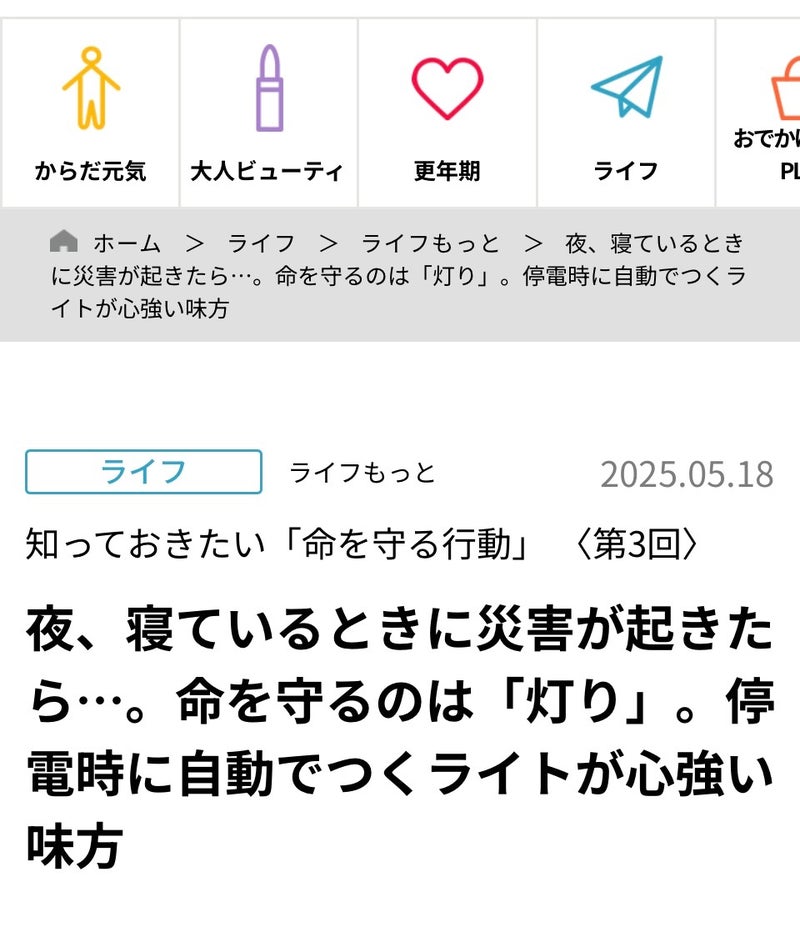
Task: Open the からだ元気 category
Action: pos(90,114)
